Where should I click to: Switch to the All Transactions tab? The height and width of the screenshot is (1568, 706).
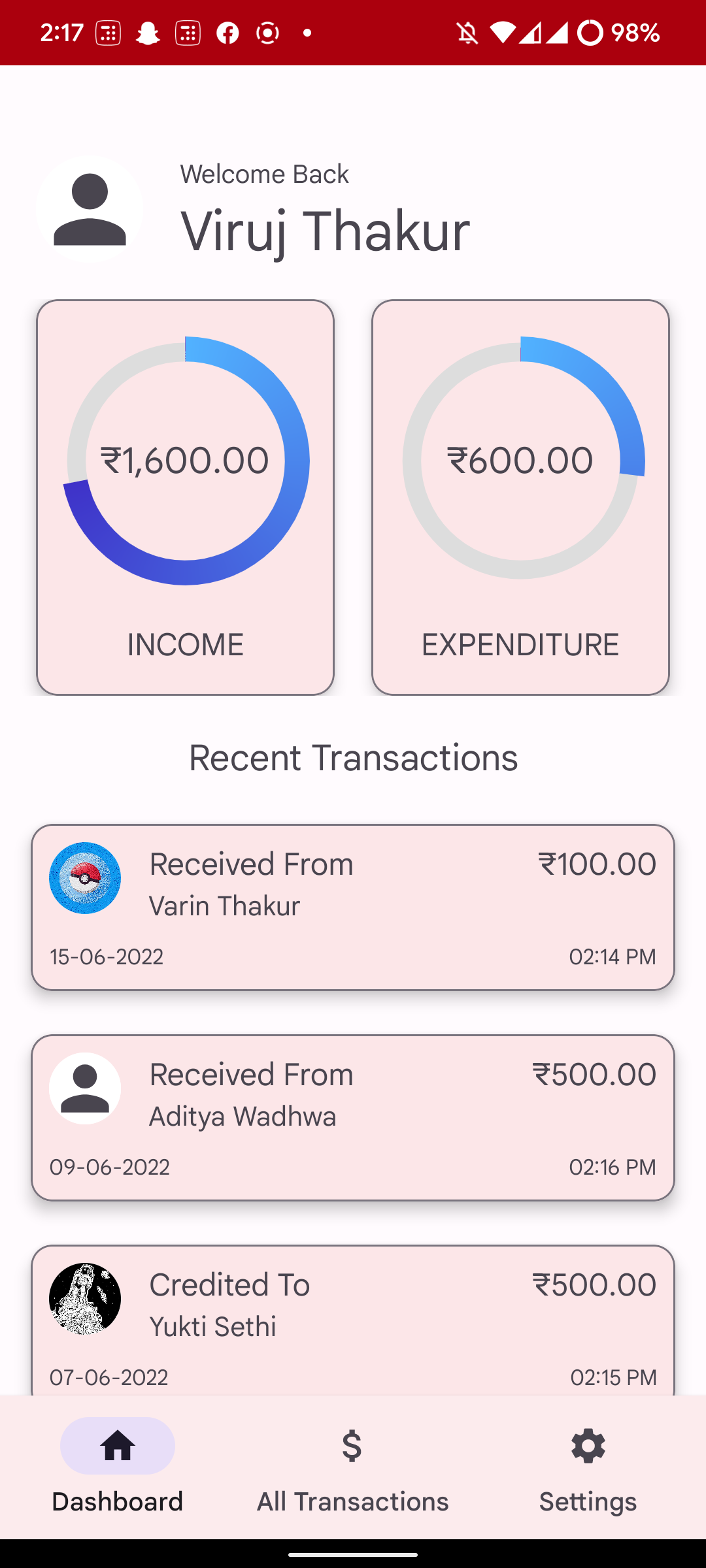point(352,1501)
